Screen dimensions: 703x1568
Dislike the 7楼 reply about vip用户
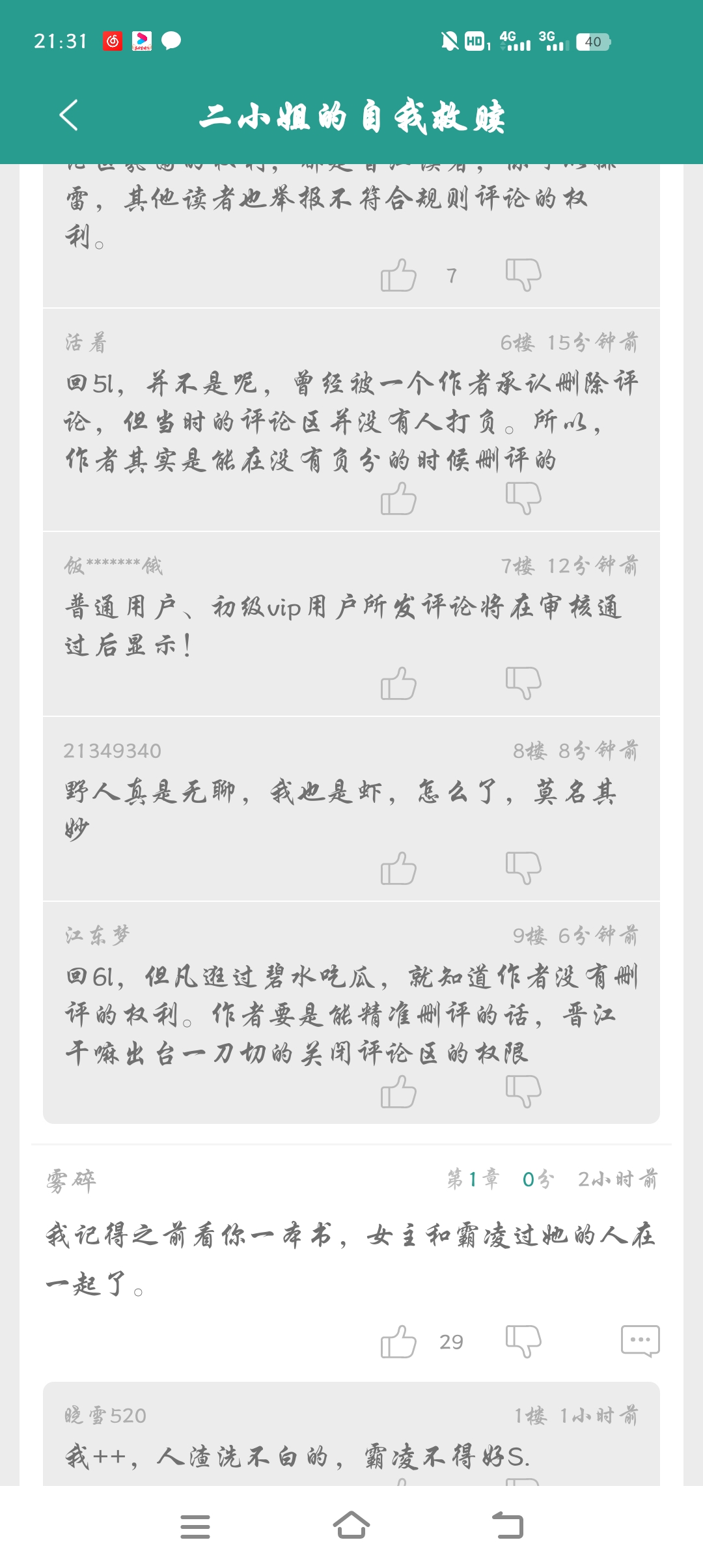click(523, 684)
